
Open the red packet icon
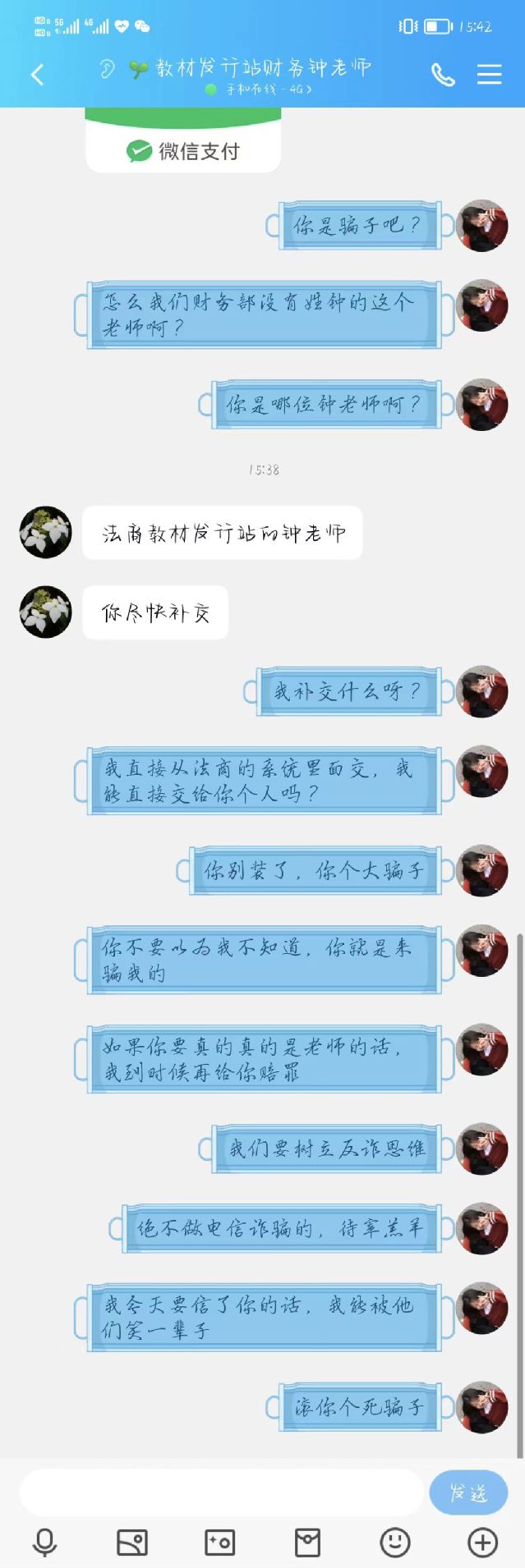pos(307,1543)
